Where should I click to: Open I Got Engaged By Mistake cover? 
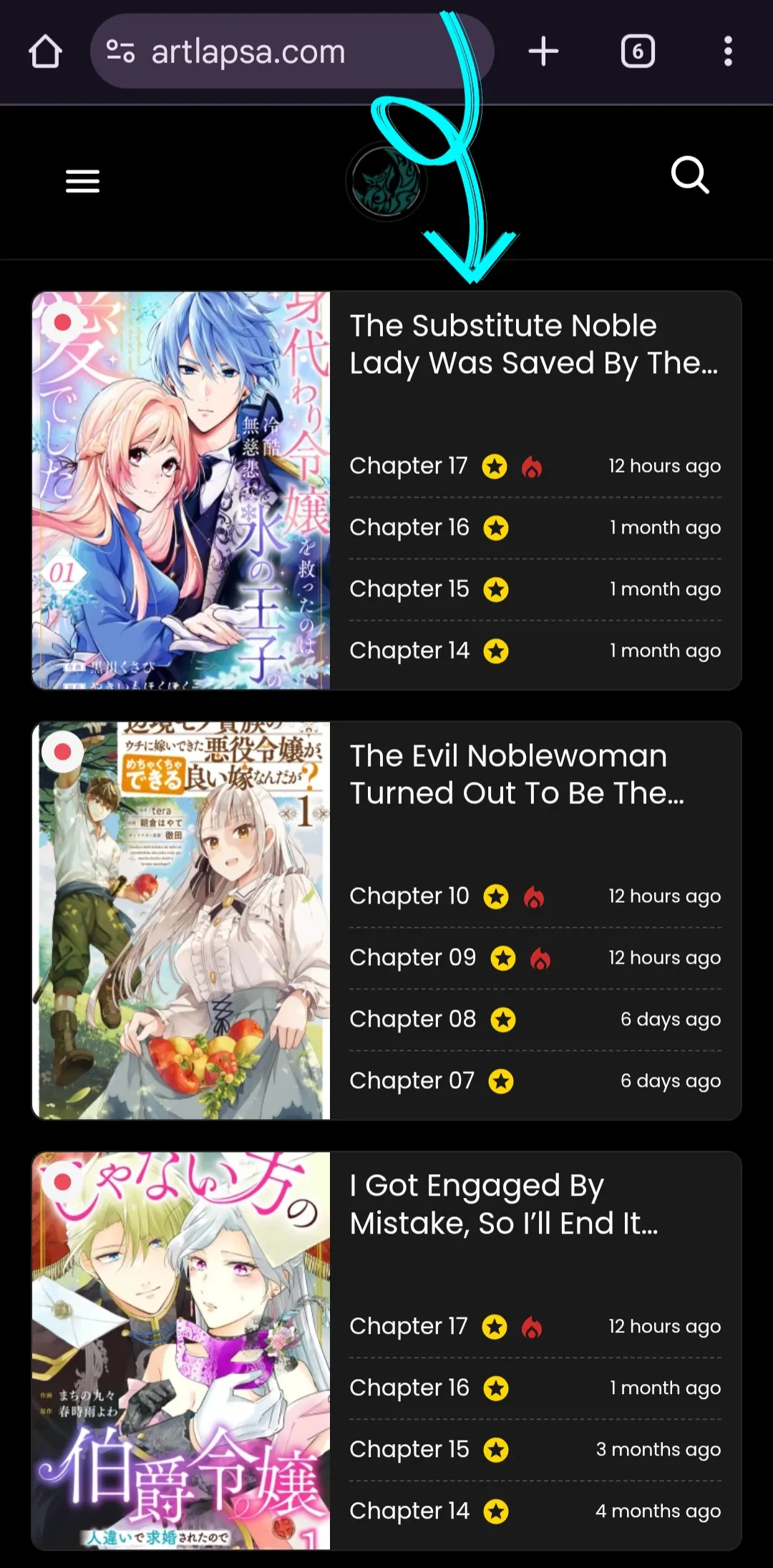click(181, 1350)
